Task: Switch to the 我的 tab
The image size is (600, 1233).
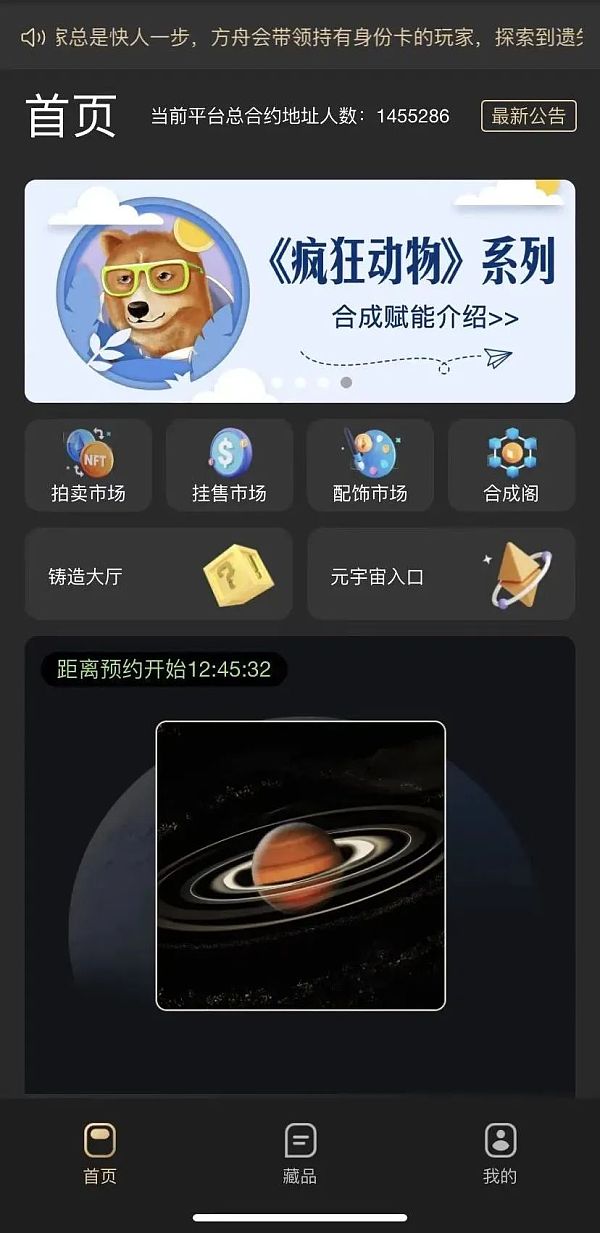Action: tap(500, 1153)
